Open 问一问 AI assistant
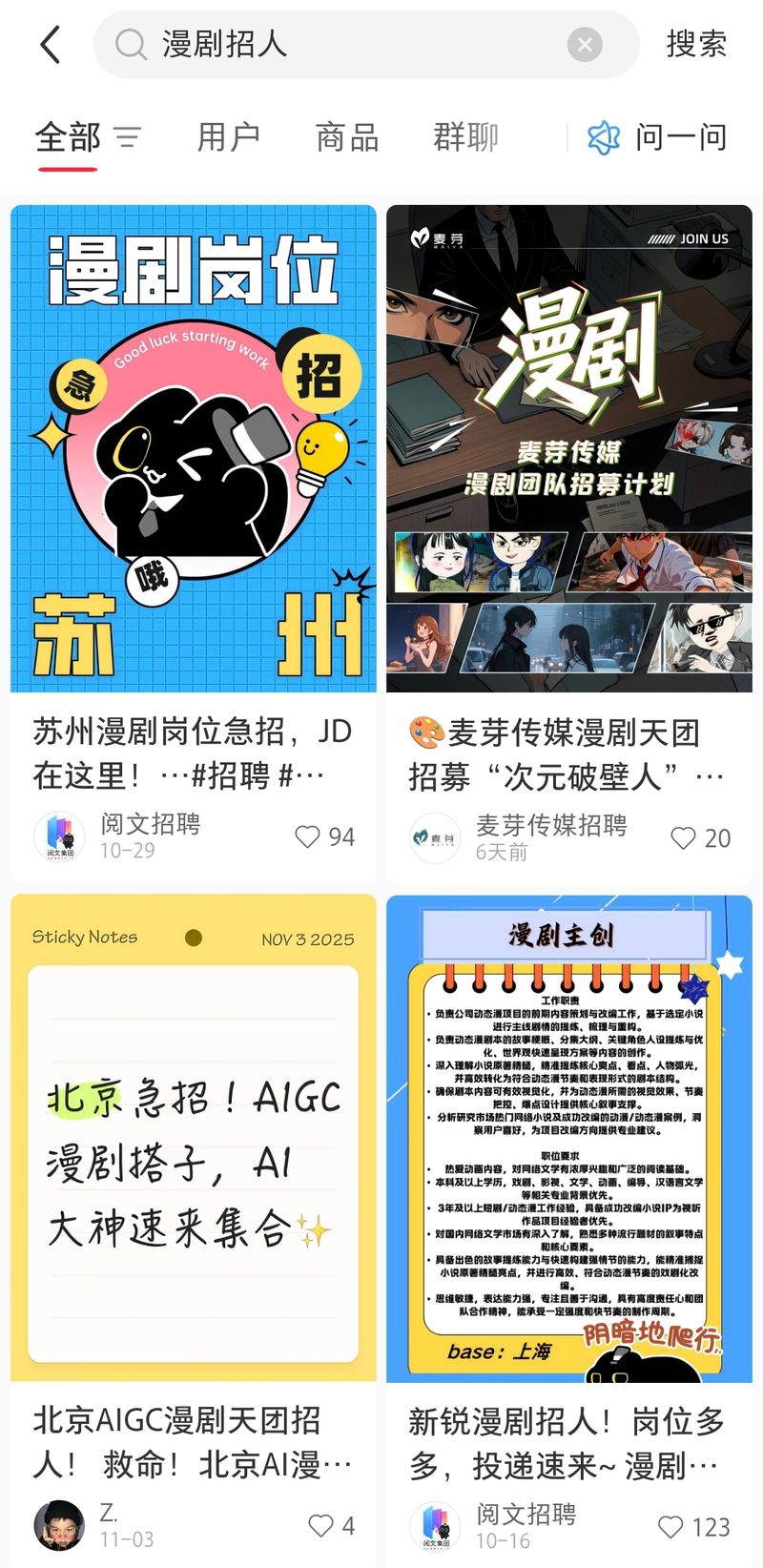The image size is (763, 1568). (x=656, y=137)
